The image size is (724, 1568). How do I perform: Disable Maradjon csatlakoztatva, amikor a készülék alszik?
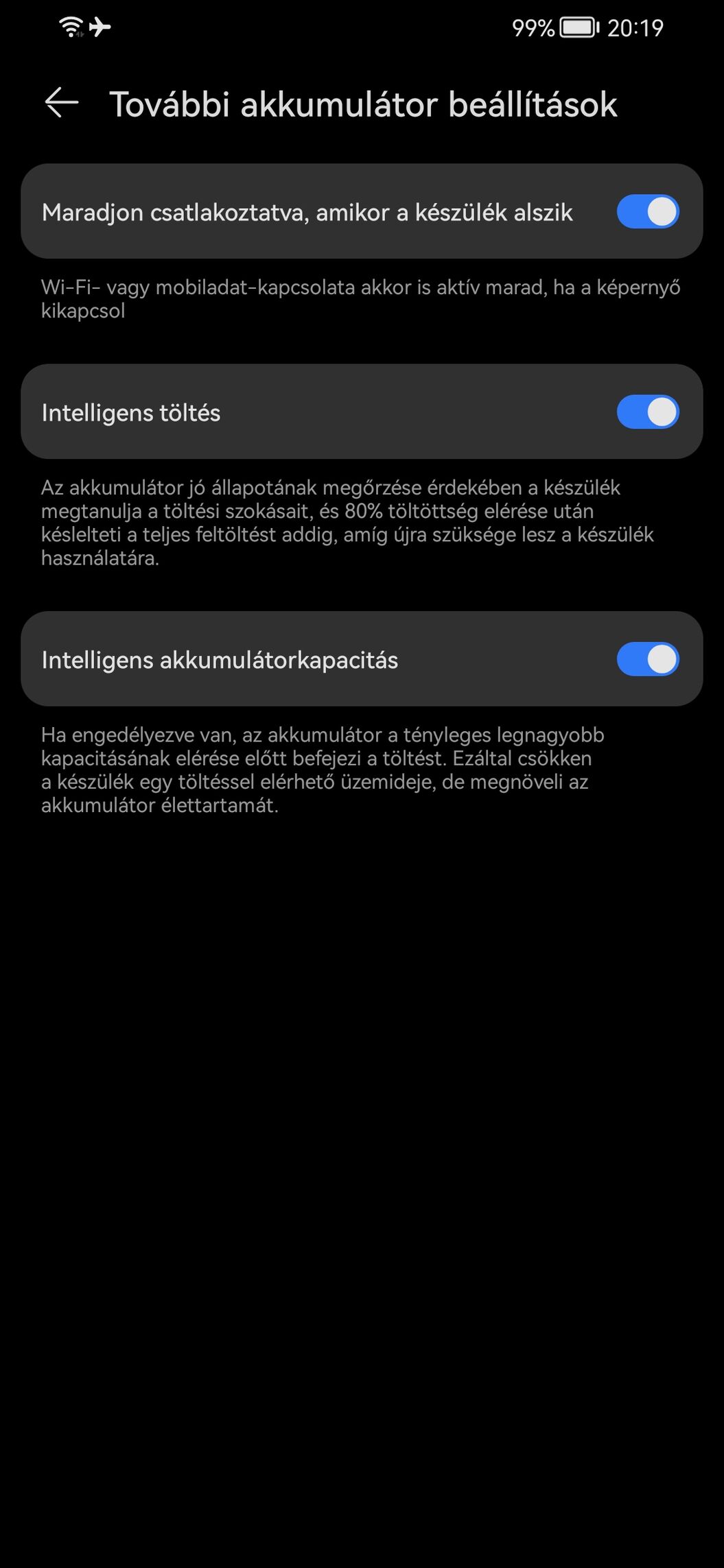coord(647,211)
